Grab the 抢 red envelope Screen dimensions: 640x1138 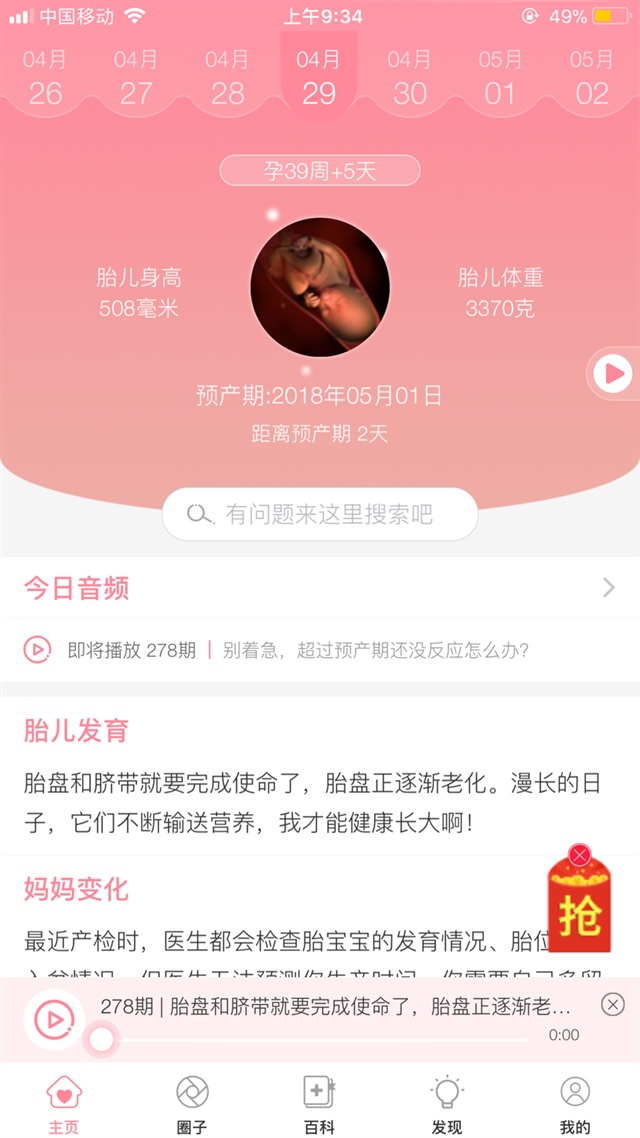[580, 912]
